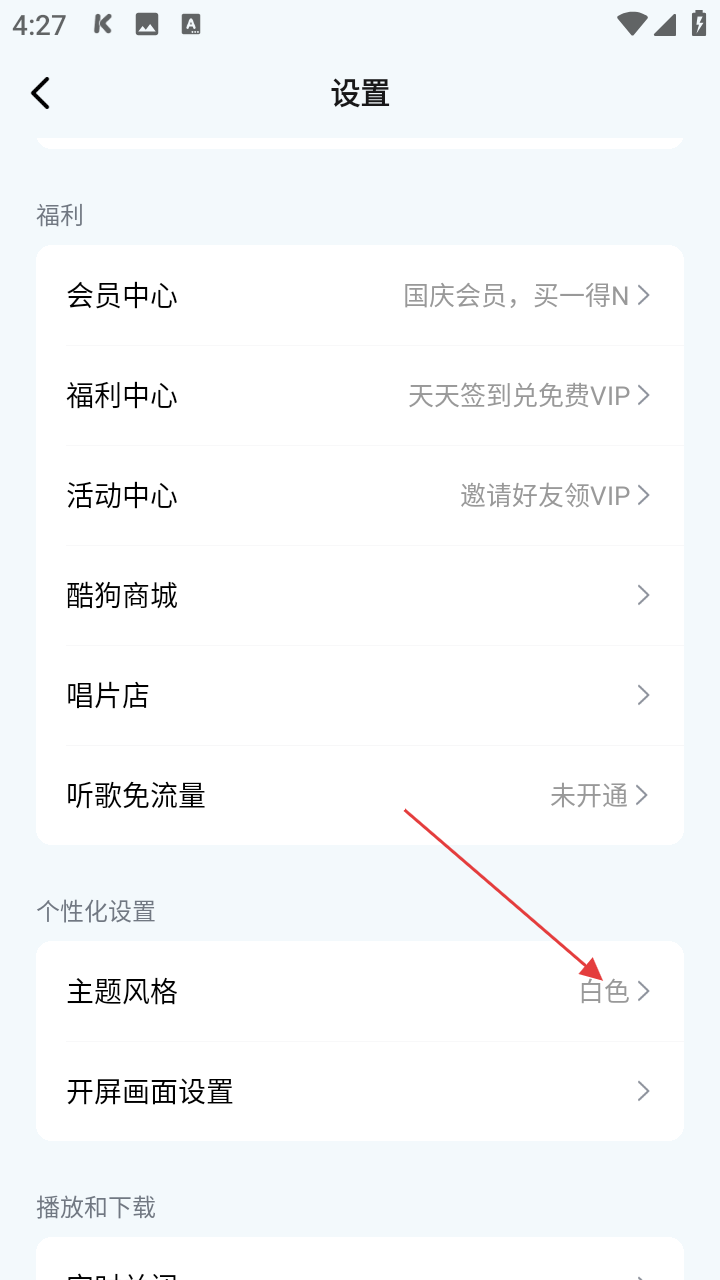Open 会员中心 row
Screen dimensions: 720x1280
click(x=360, y=295)
